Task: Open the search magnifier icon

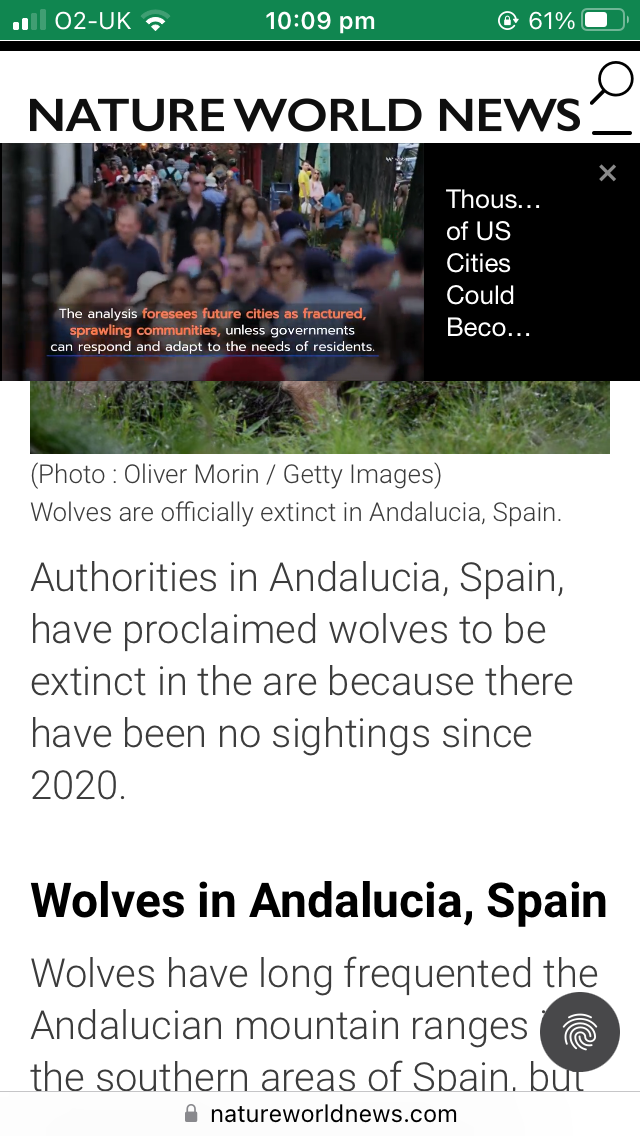Action: (x=611, y=83)
